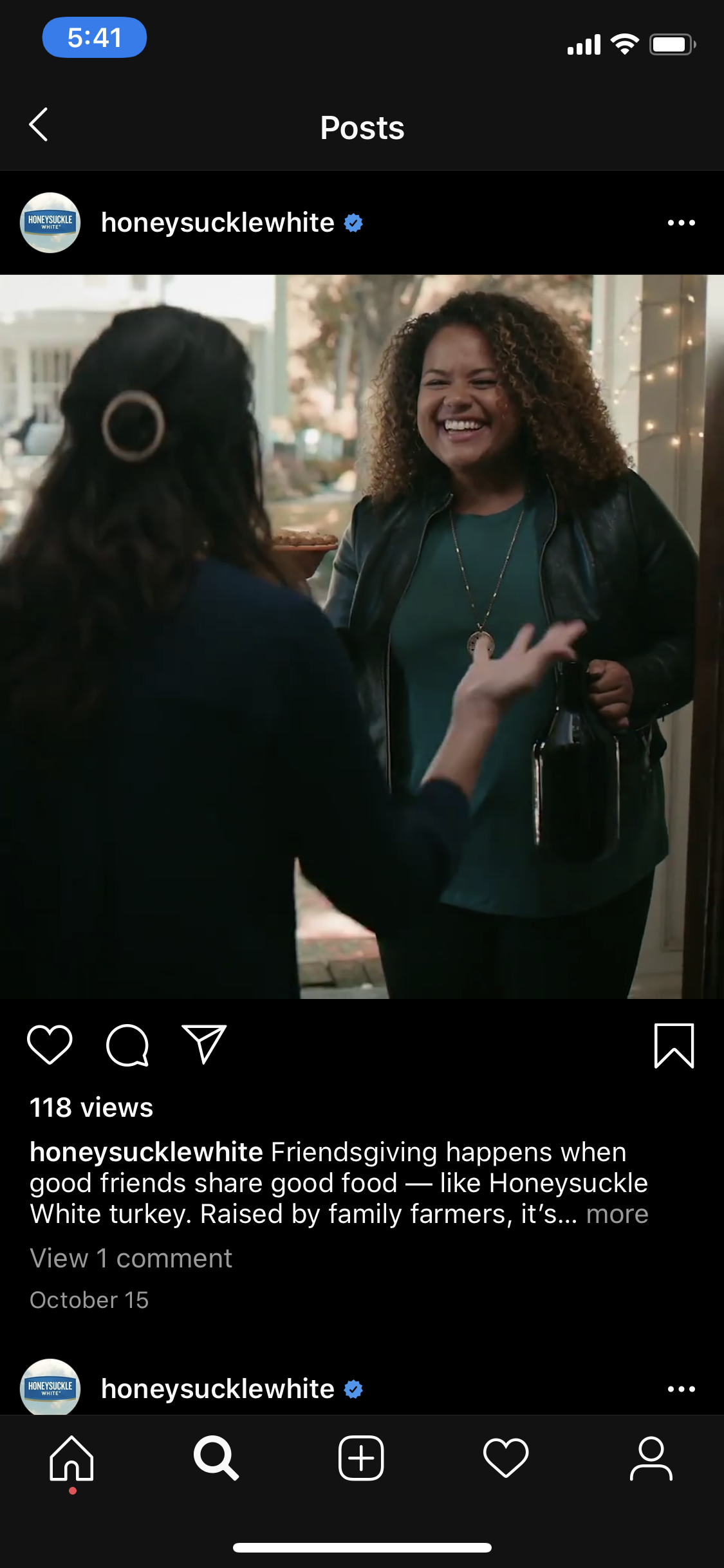Open options menu for the Friendsgiving post
The image size is (724, 1568).
[681, 223]
